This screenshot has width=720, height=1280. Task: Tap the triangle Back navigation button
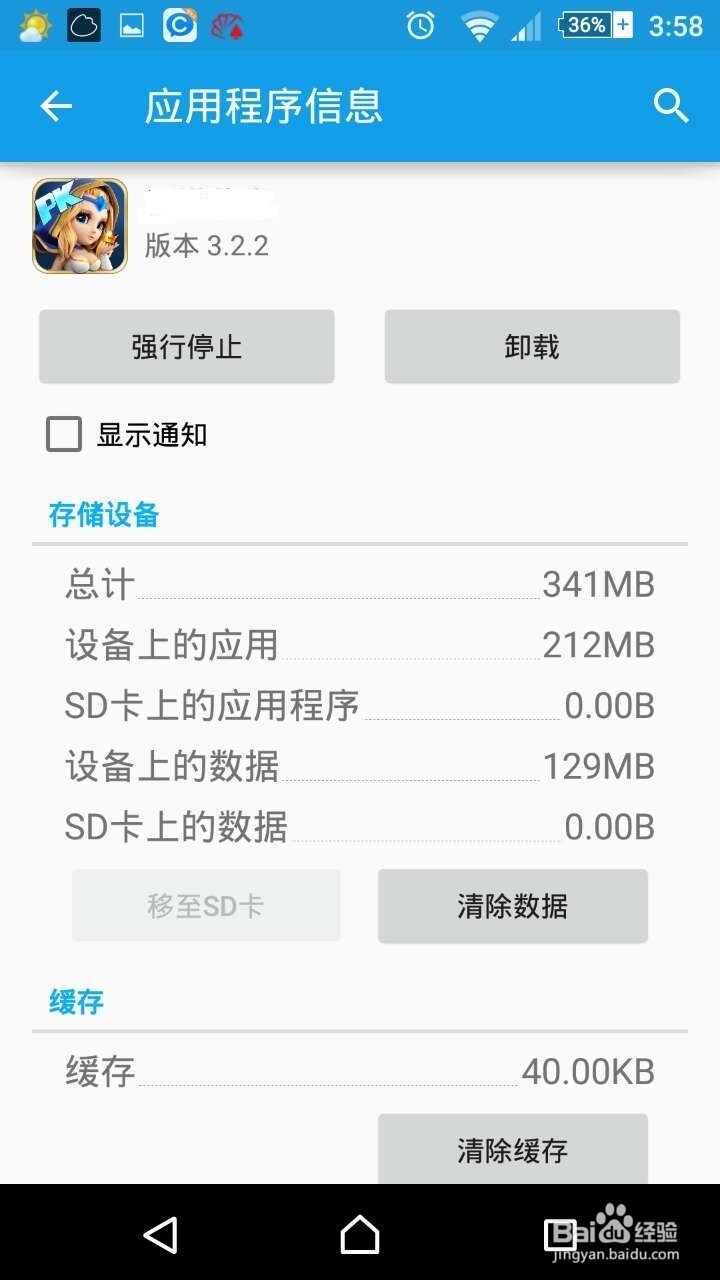(162, 1236)
